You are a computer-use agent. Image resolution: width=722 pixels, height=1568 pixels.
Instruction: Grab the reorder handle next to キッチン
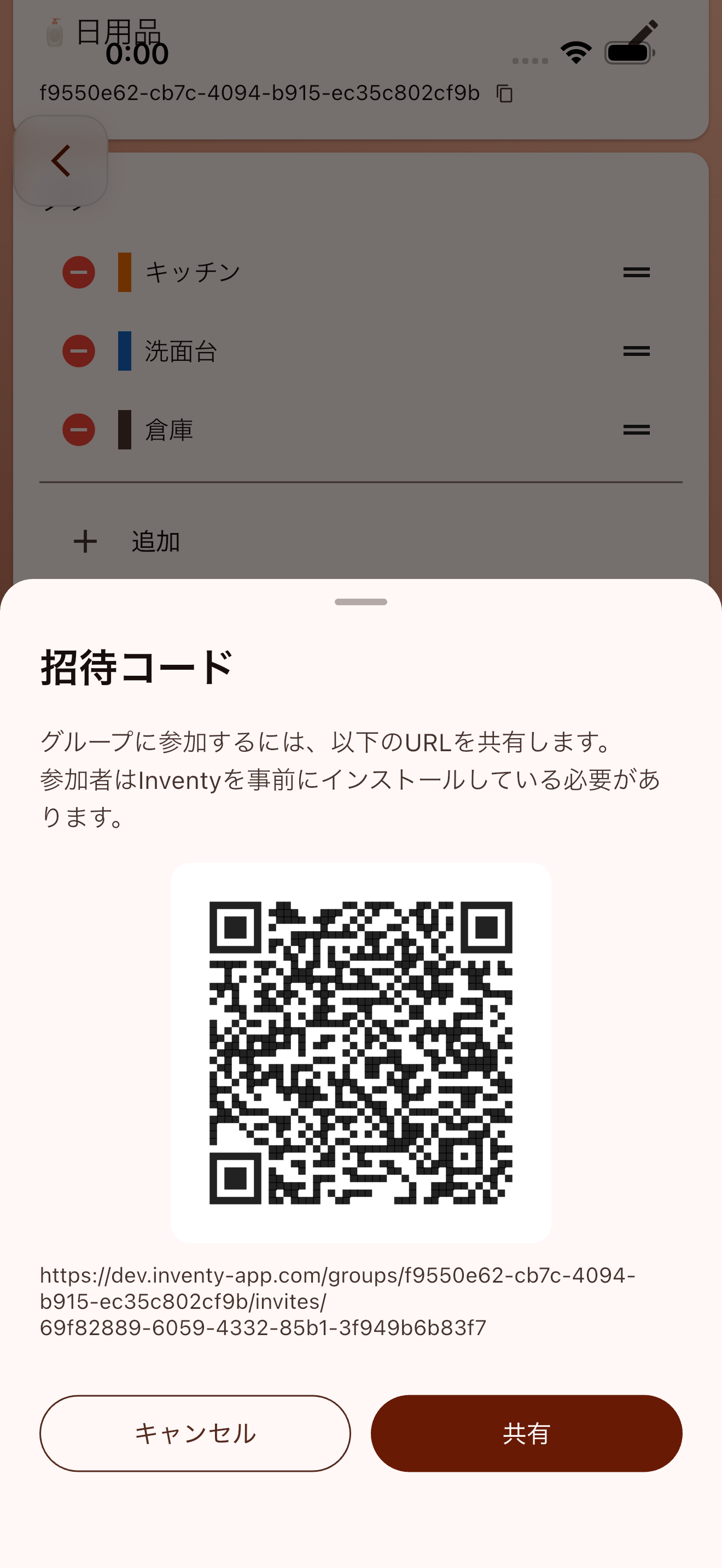[636, 272]
